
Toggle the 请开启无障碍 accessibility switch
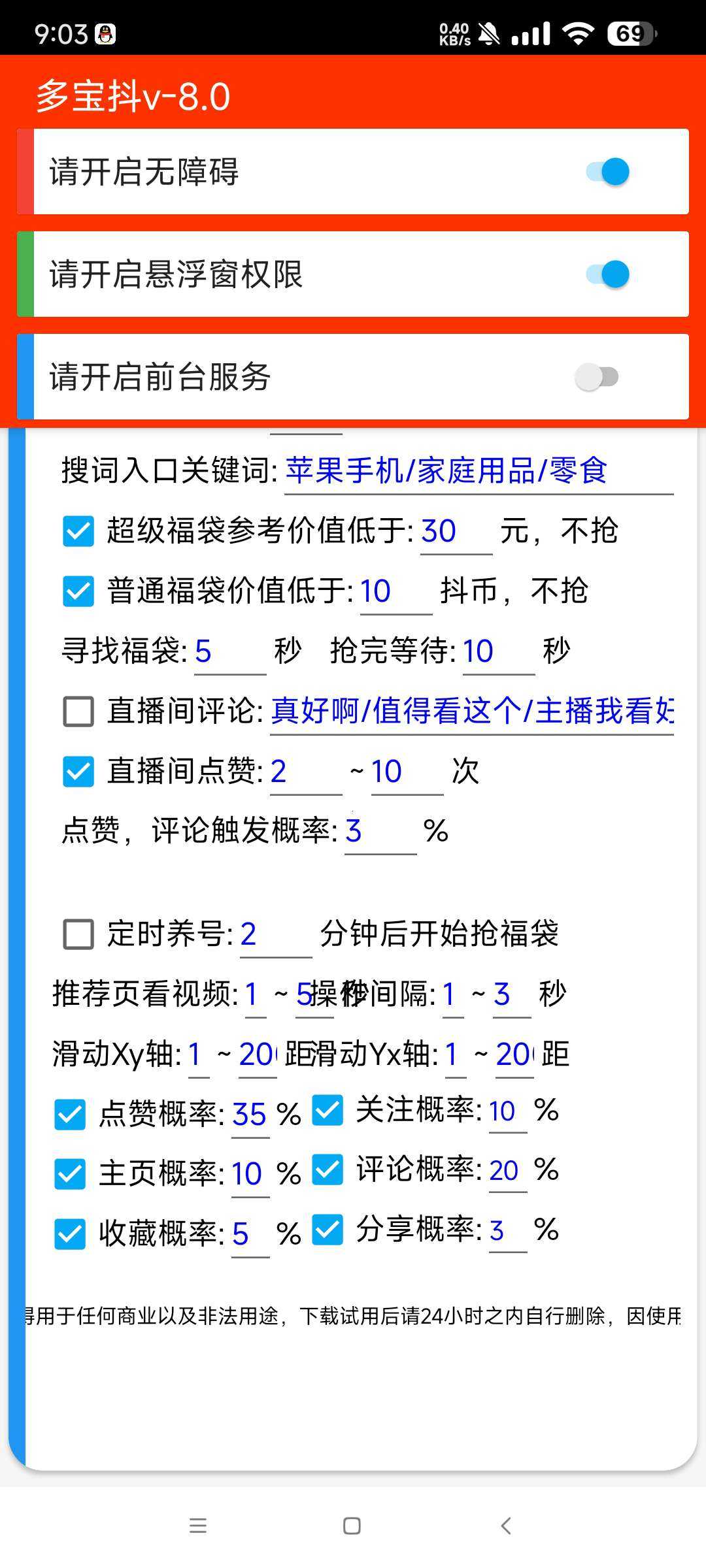tap(607, 172)
